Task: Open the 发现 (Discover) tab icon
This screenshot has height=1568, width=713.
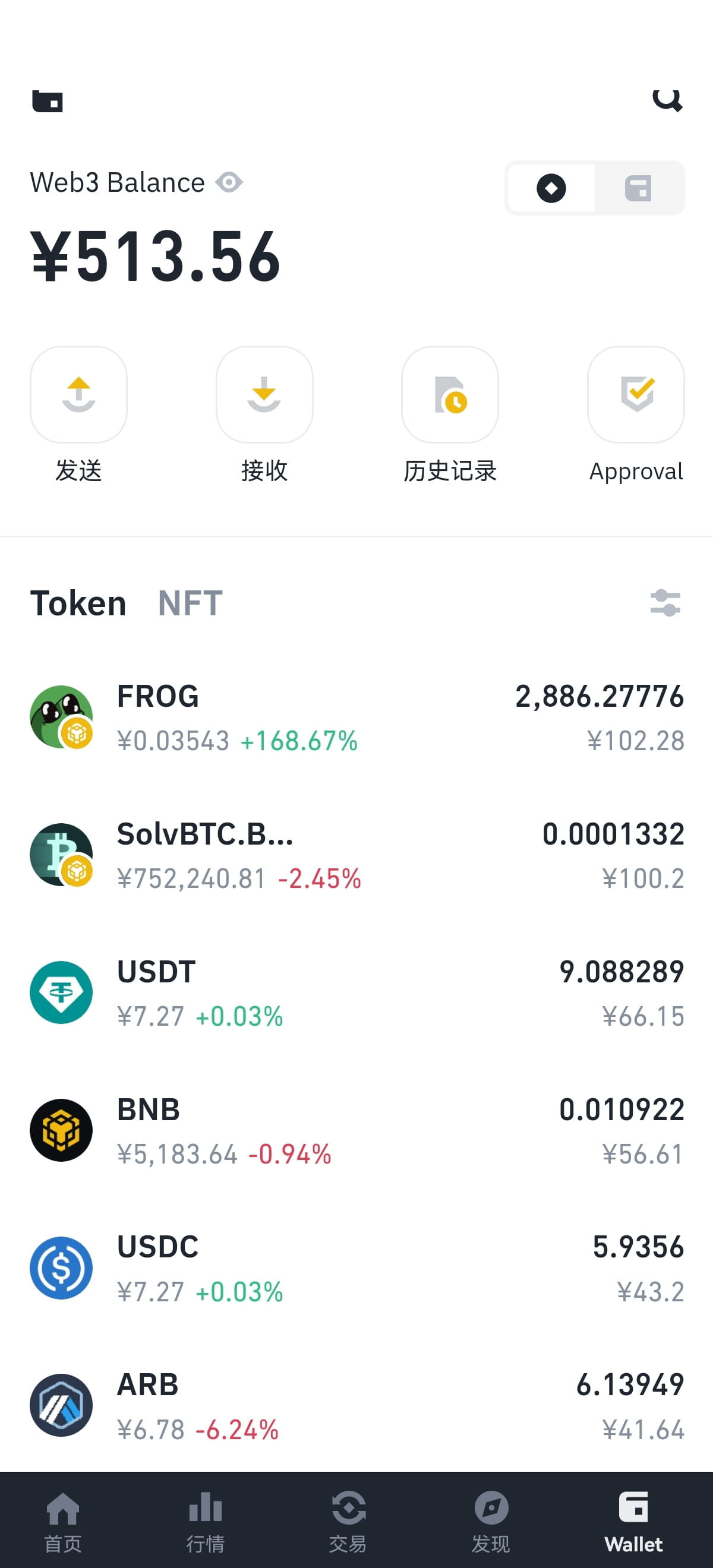Action: click(x=490, y=1510)
